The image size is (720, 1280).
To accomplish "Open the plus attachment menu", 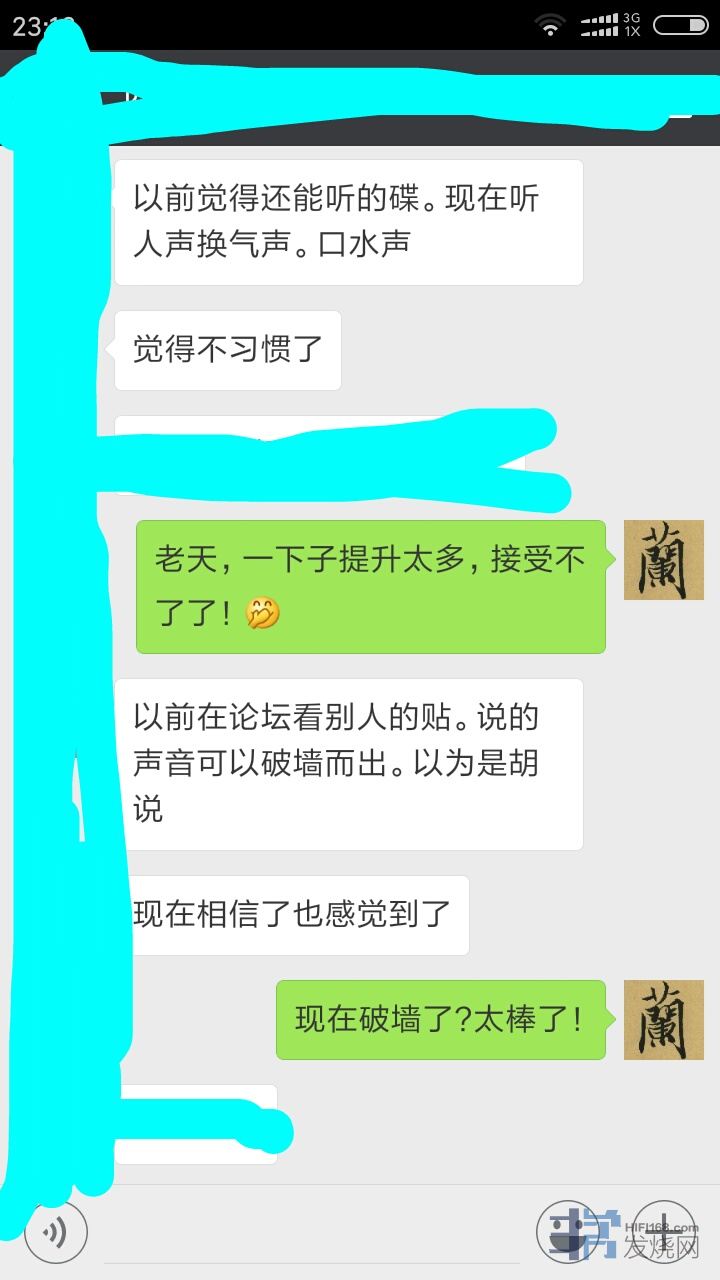I will 664,1231.
